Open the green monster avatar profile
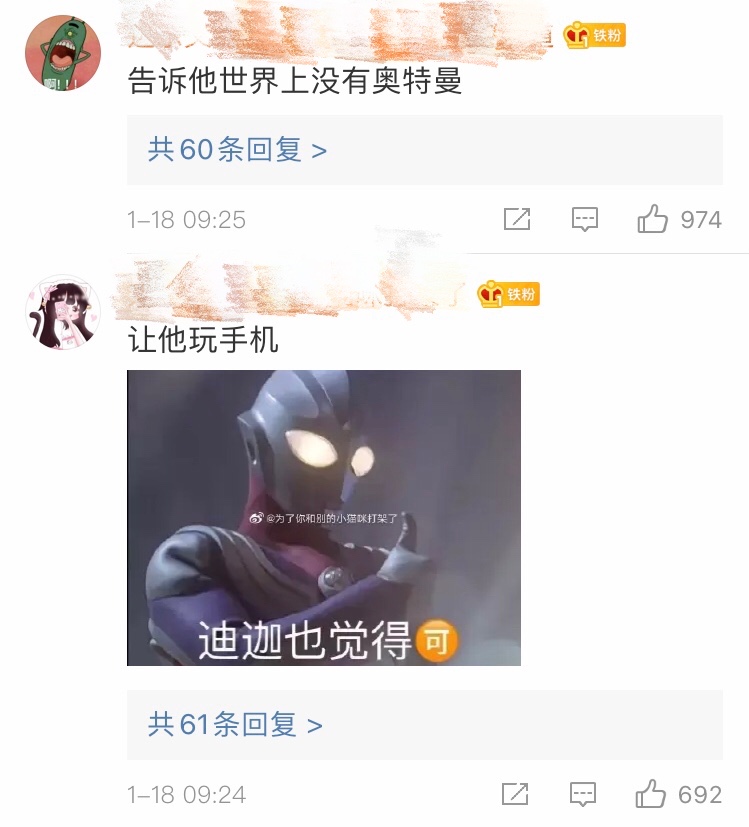Viewport: 749px width, 827px height. pos(63,53)
